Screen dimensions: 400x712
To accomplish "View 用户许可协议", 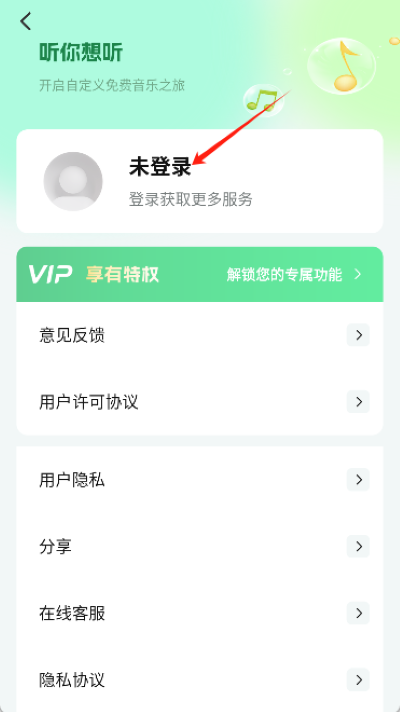I will click(200, 402).
